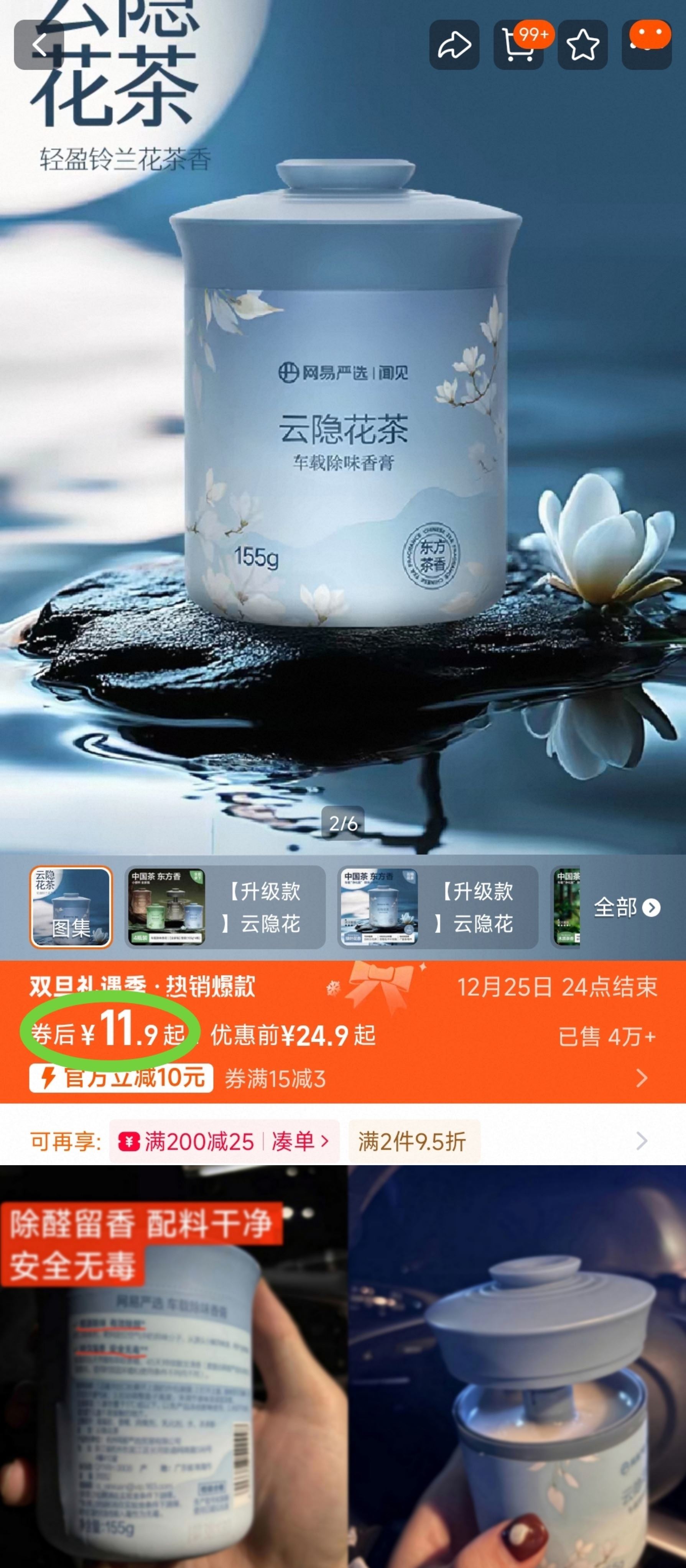Open 满2件9.5折 discount chip
This screenshot has width=686, height=1568.
pos(413,1141)
